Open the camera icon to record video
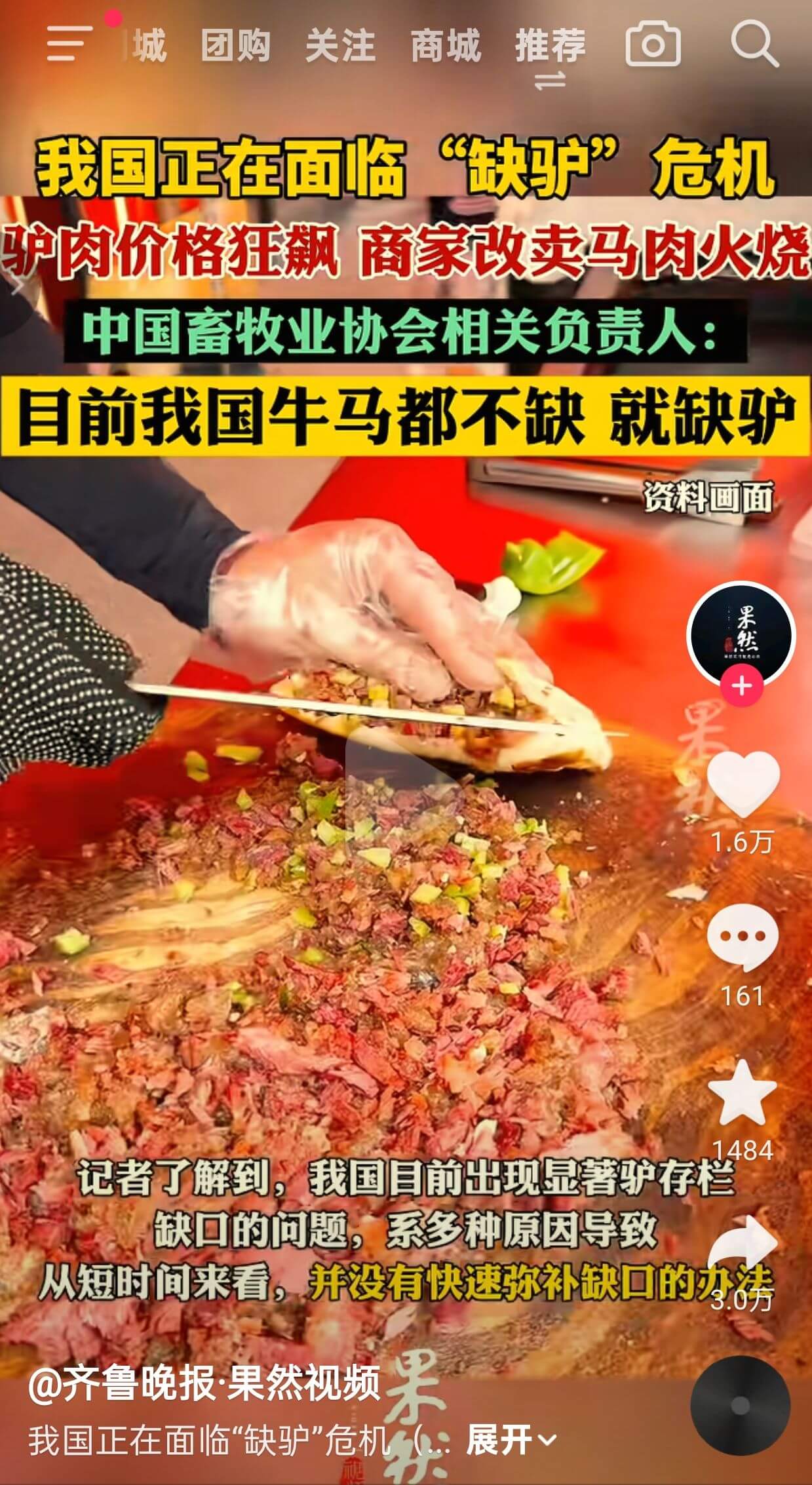812x1485 pixels. [653, 45]
